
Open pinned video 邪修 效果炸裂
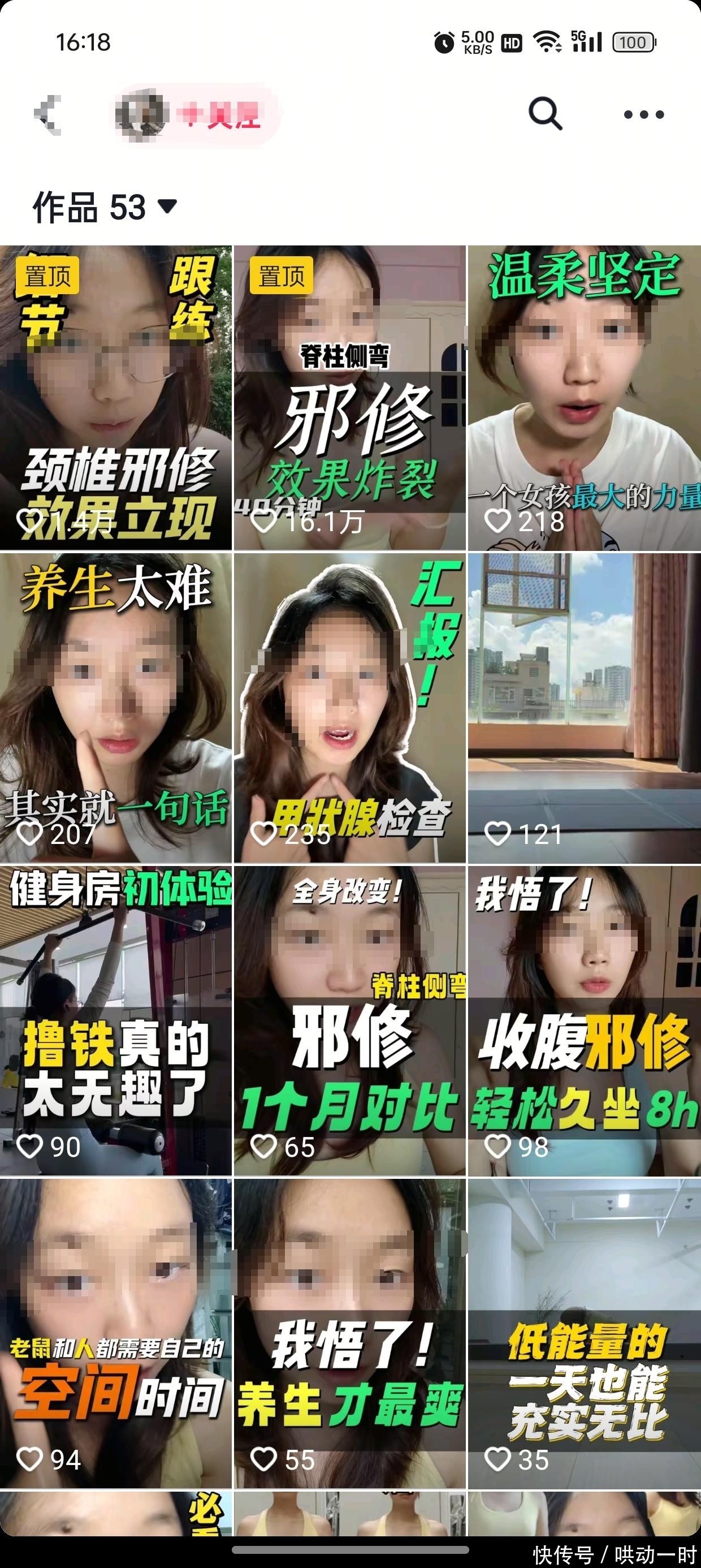[x=350, y=398]
